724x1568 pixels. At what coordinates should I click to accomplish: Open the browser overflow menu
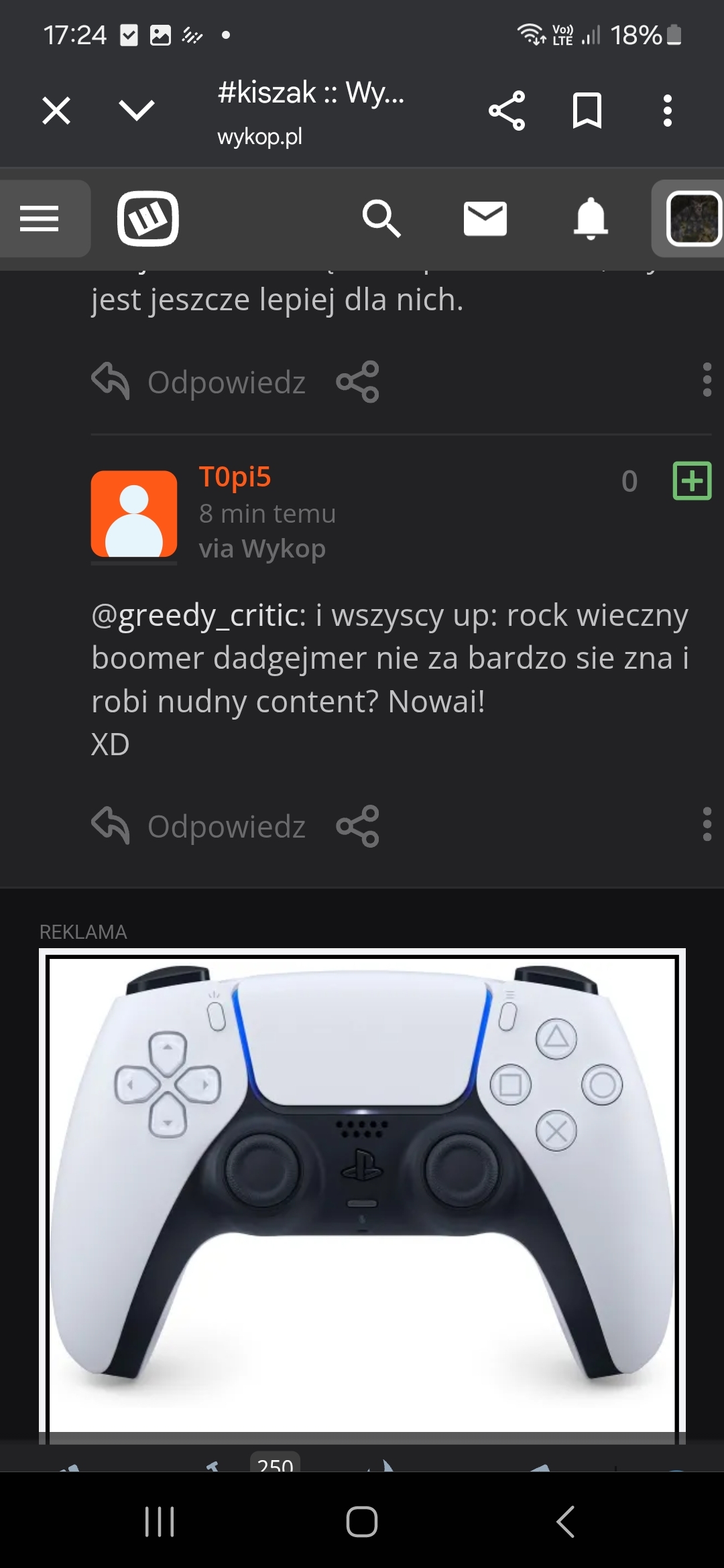click(x=667, y=111)
